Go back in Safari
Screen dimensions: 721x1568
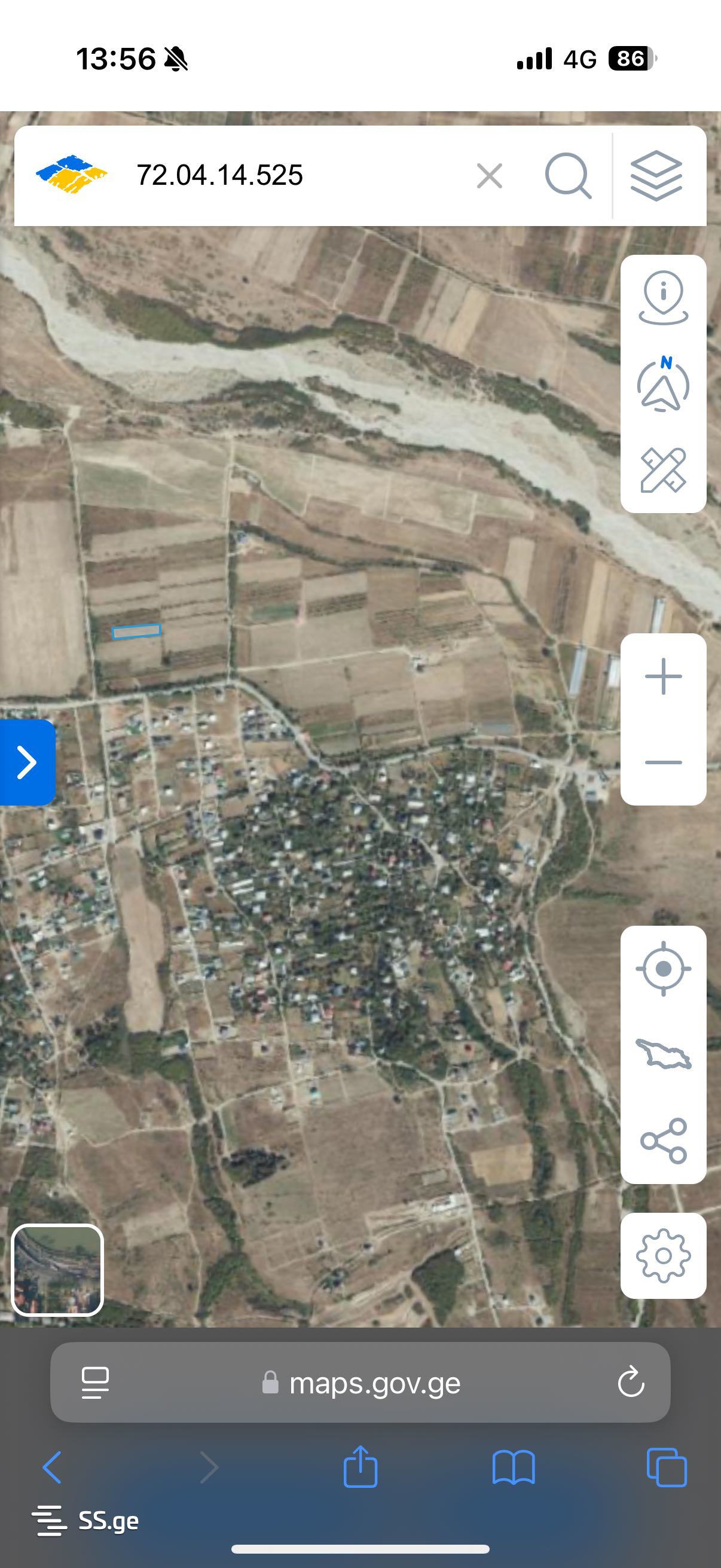[x=53, y=1468]
